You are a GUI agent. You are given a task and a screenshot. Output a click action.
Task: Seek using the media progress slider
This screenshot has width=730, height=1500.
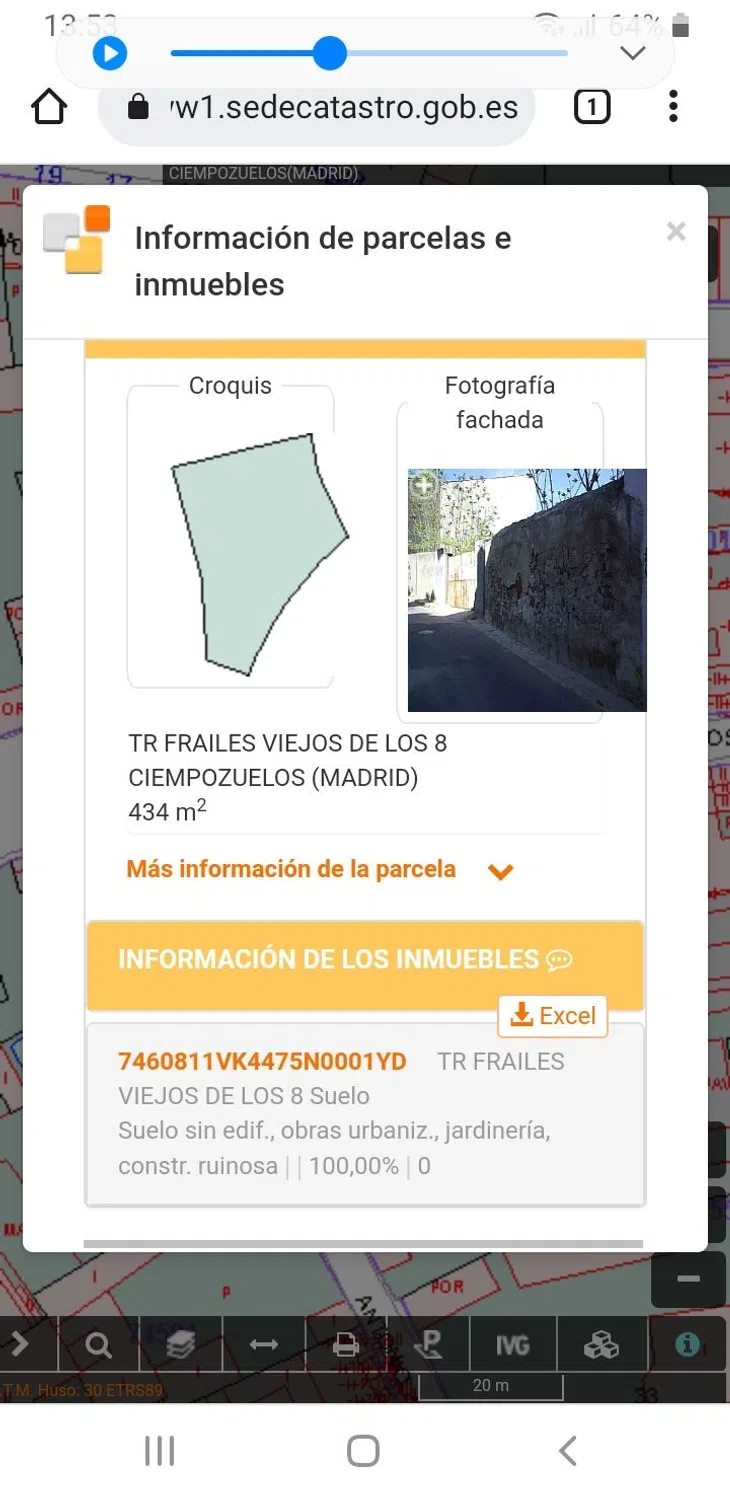point(329,53)
